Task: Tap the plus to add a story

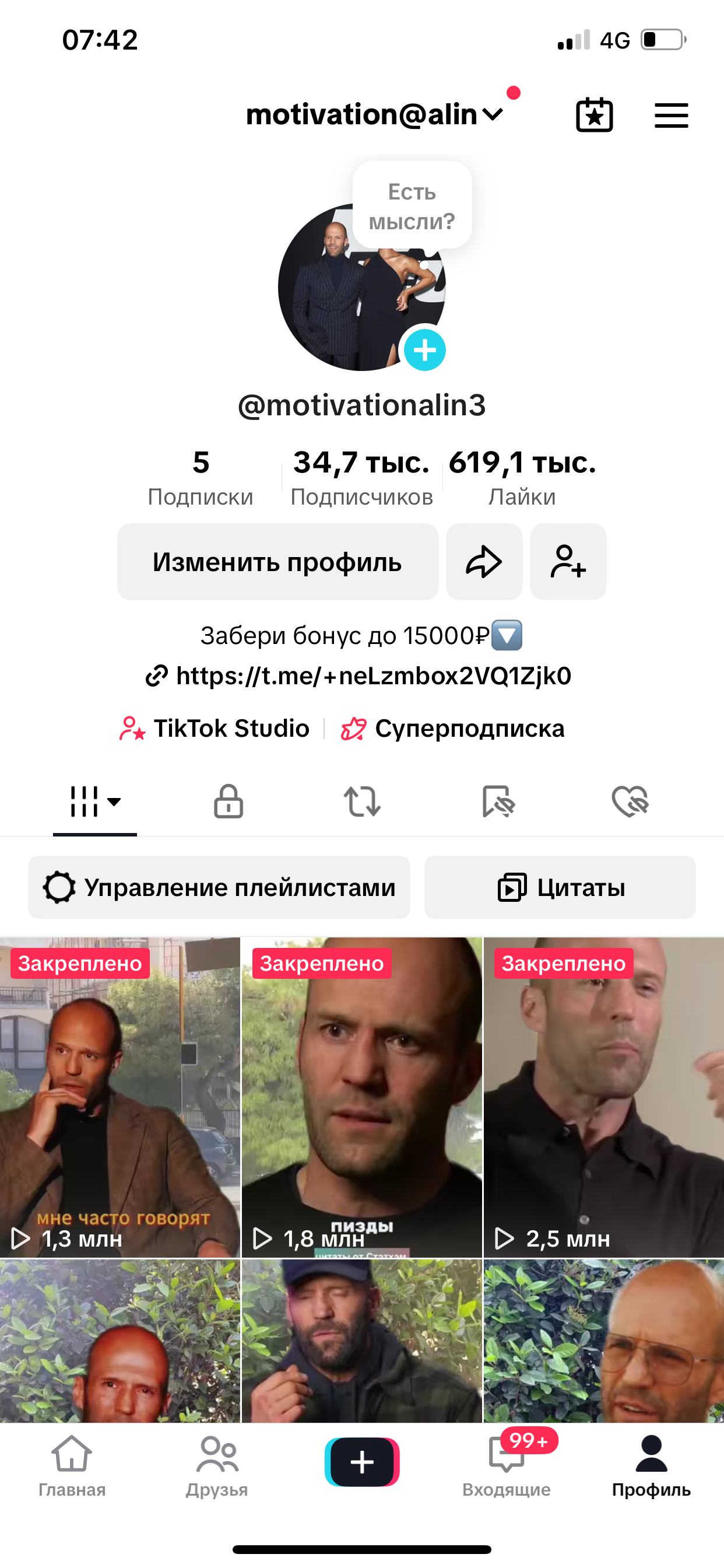Action: (425, 350)
